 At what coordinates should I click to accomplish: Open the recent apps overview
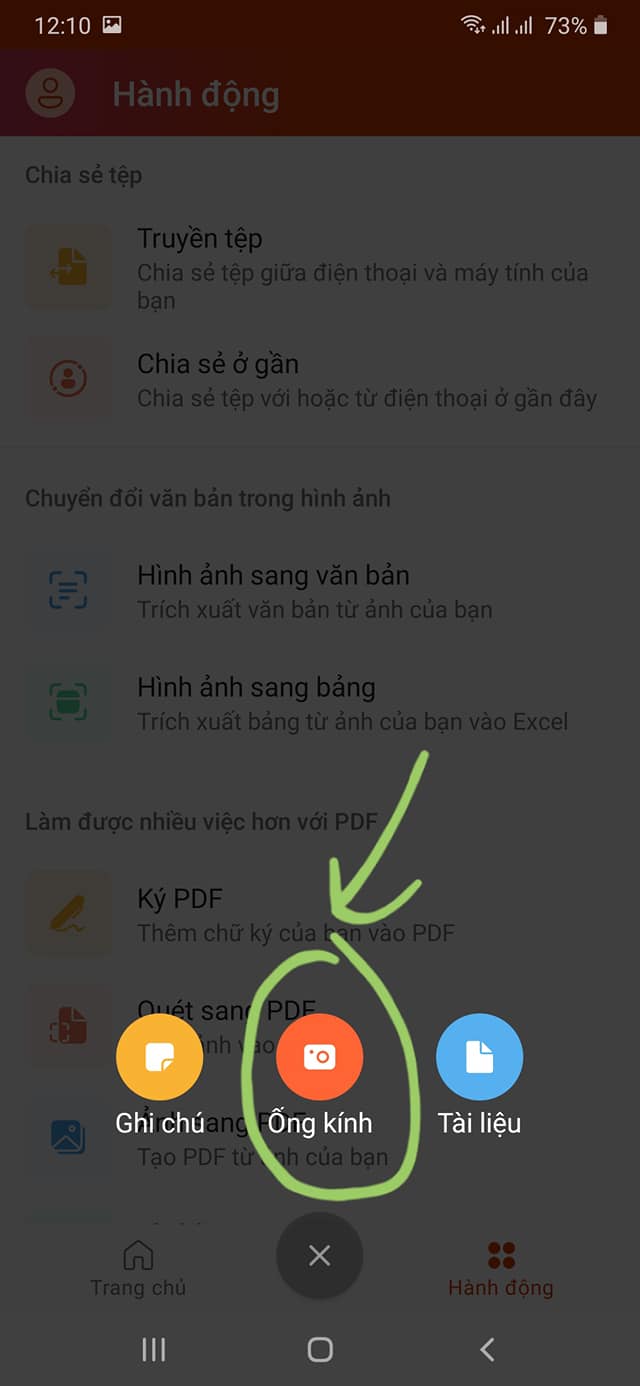click(x=153, y=1350)
